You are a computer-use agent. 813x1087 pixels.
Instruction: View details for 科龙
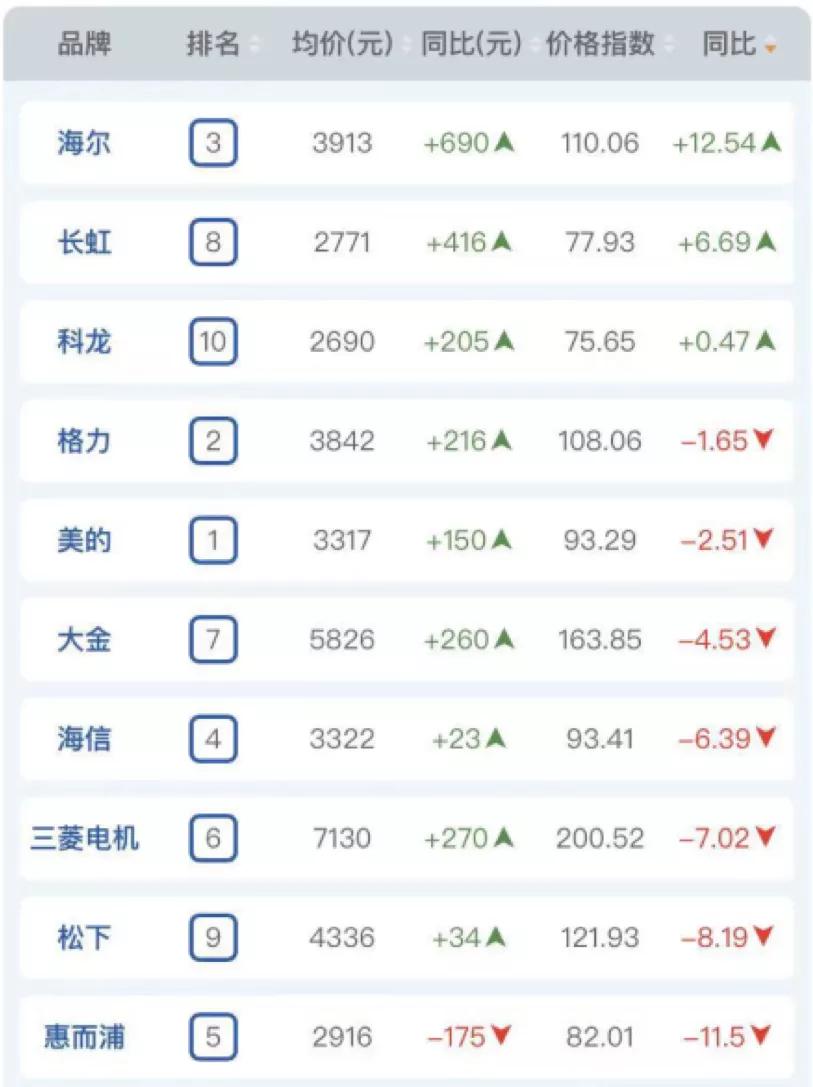click(84, 342)
